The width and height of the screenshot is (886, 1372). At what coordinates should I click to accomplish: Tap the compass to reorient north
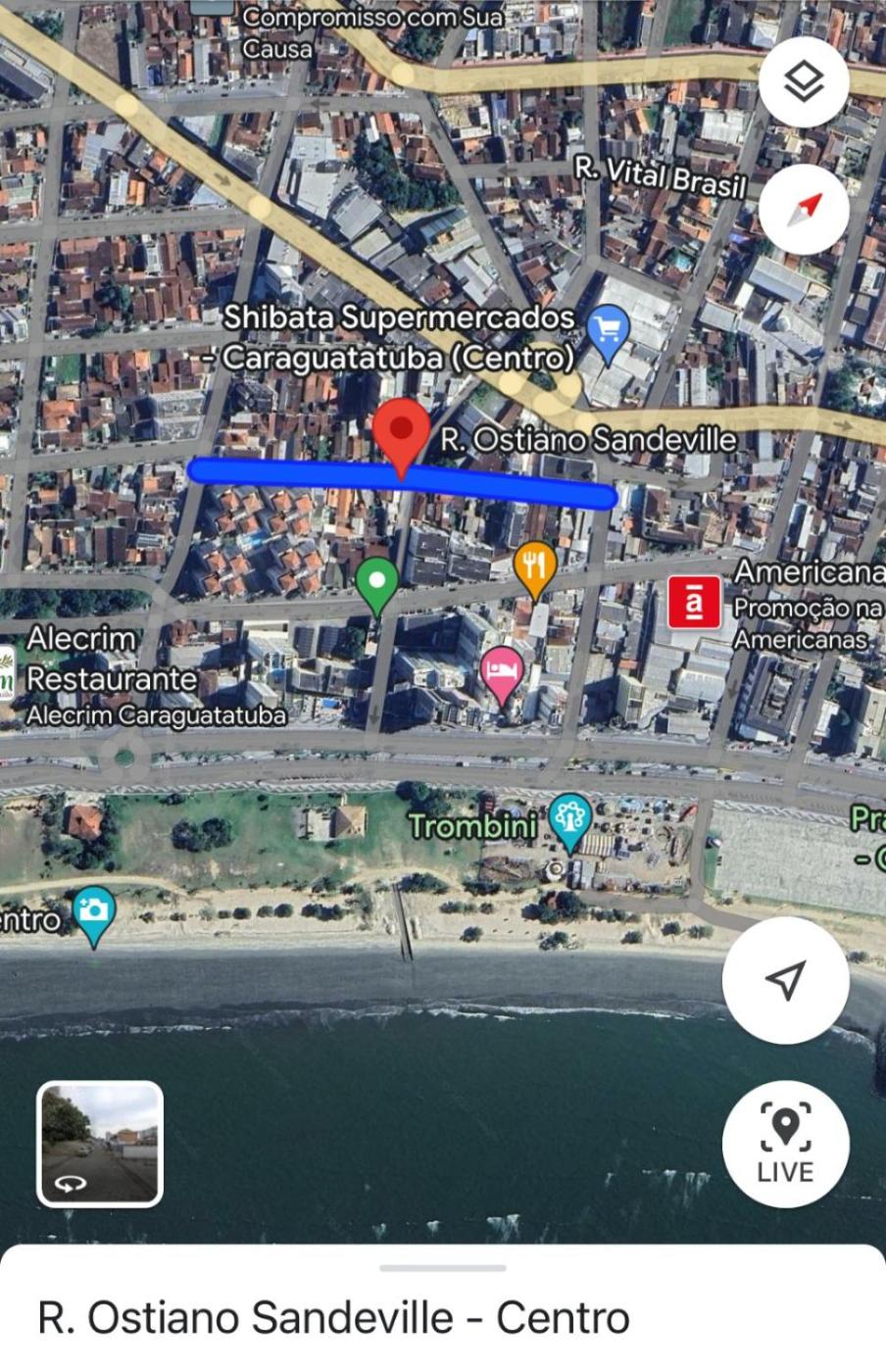[x=804, y=211]
